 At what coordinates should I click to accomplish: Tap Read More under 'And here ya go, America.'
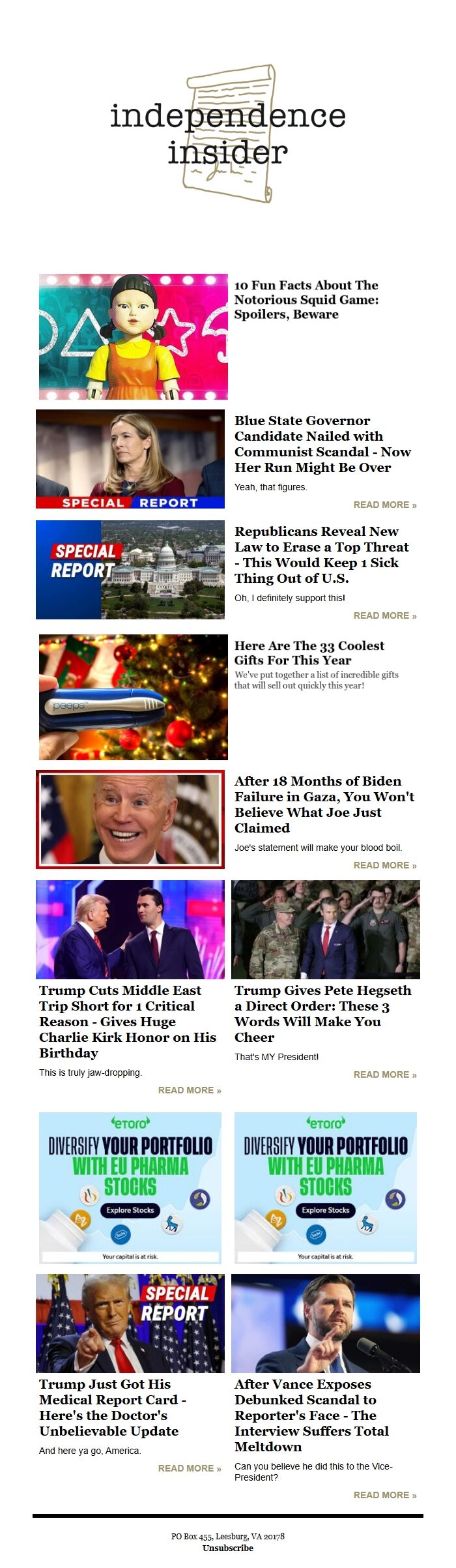(189, 1468)
